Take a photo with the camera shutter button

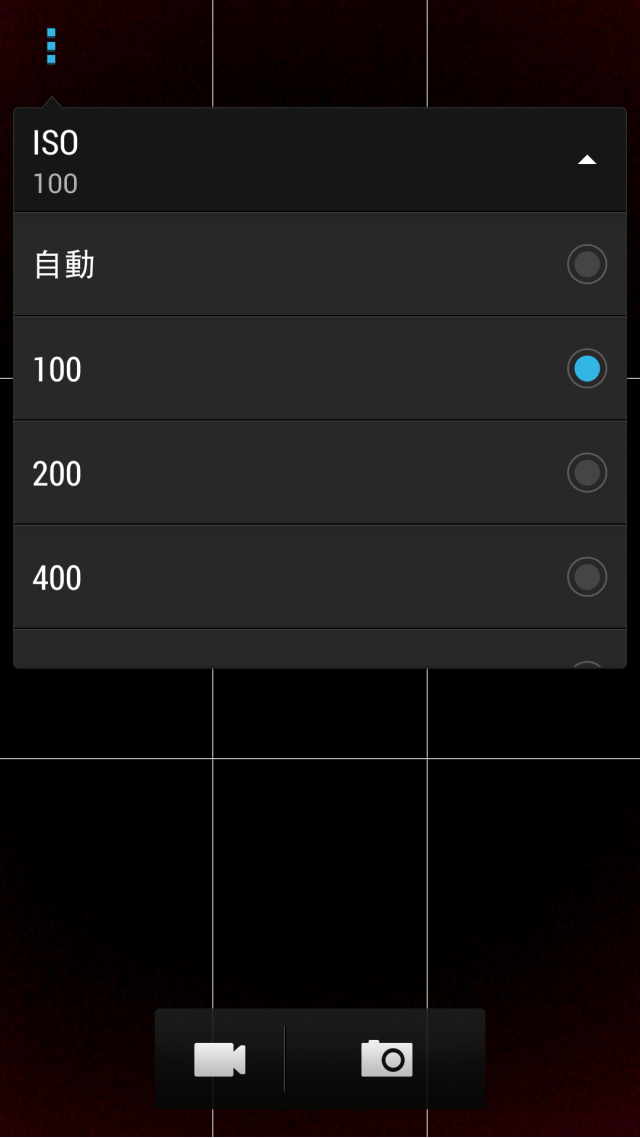pos(386,1059)
